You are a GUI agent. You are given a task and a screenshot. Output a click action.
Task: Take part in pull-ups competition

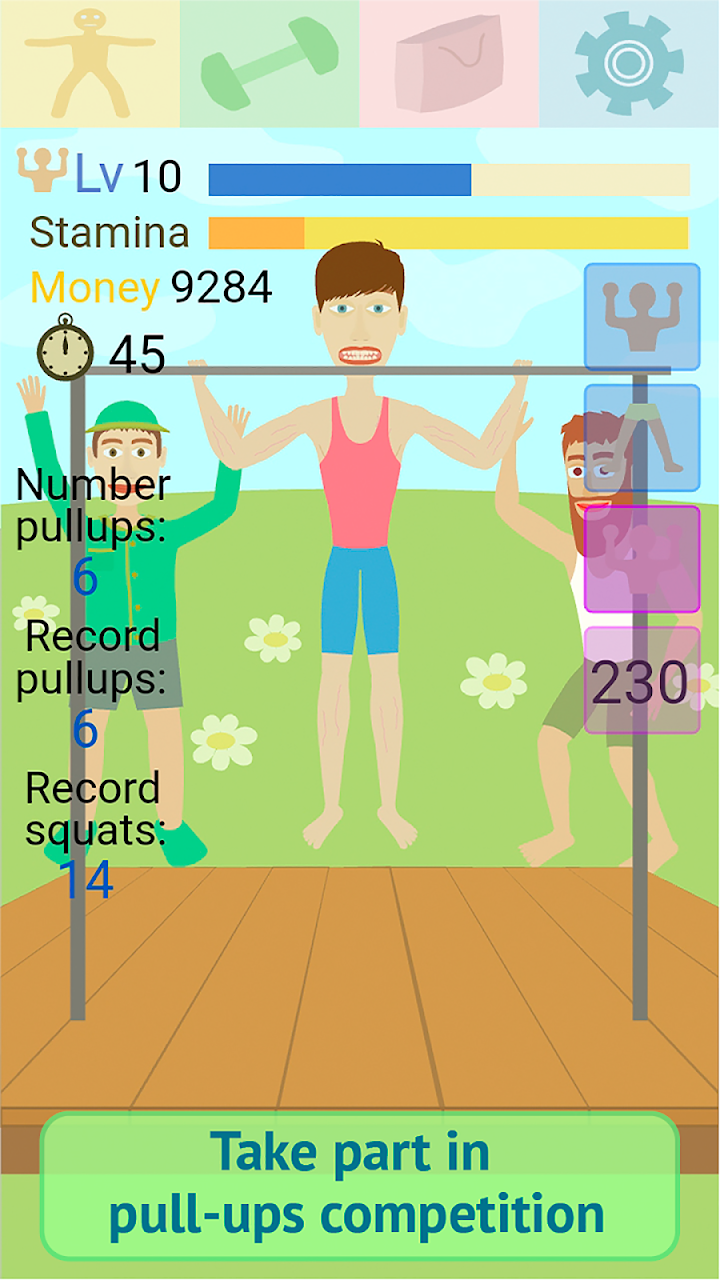[359, 1185]
